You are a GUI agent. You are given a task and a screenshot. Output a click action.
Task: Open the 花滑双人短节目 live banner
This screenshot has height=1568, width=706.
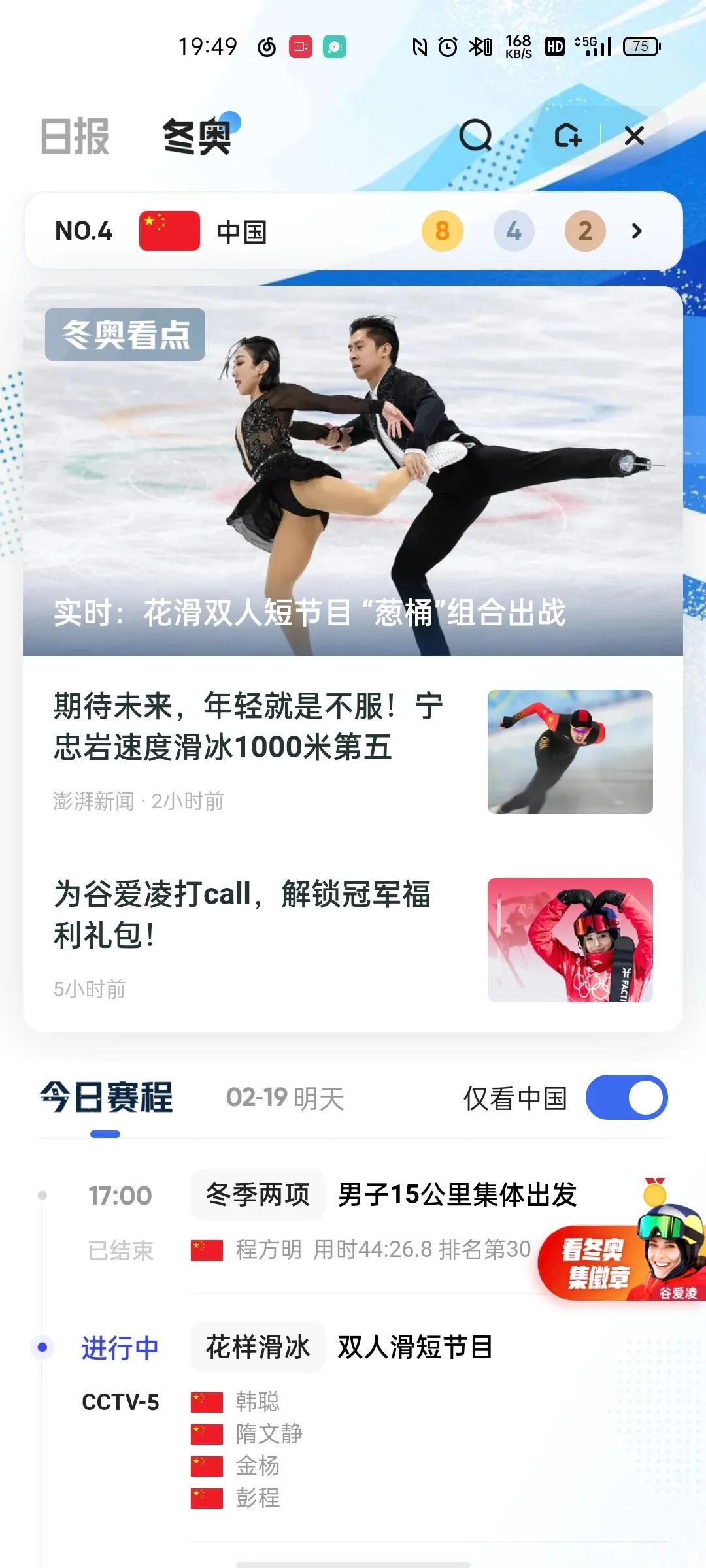tap(353, 470)
